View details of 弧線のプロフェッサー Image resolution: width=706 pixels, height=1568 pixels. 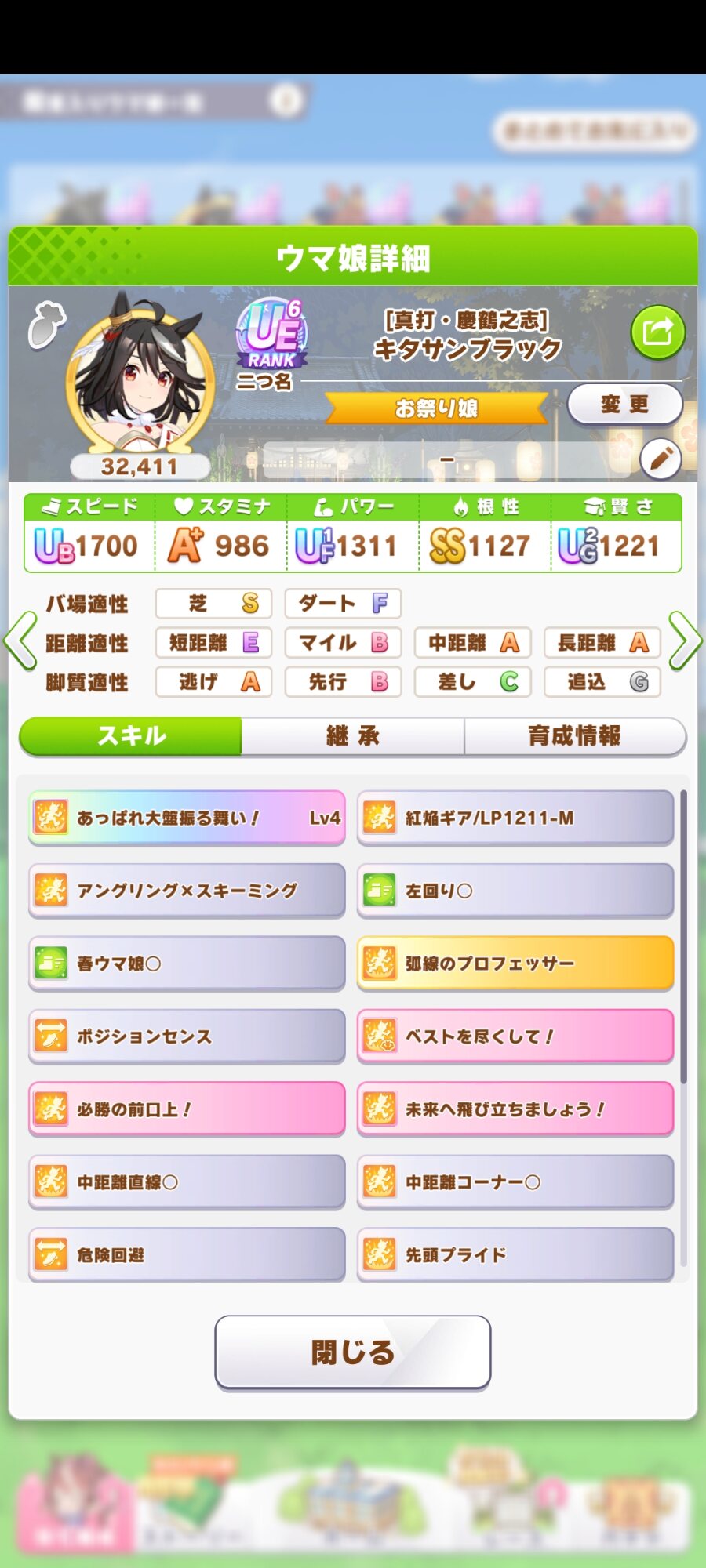[x=515, y=963]
